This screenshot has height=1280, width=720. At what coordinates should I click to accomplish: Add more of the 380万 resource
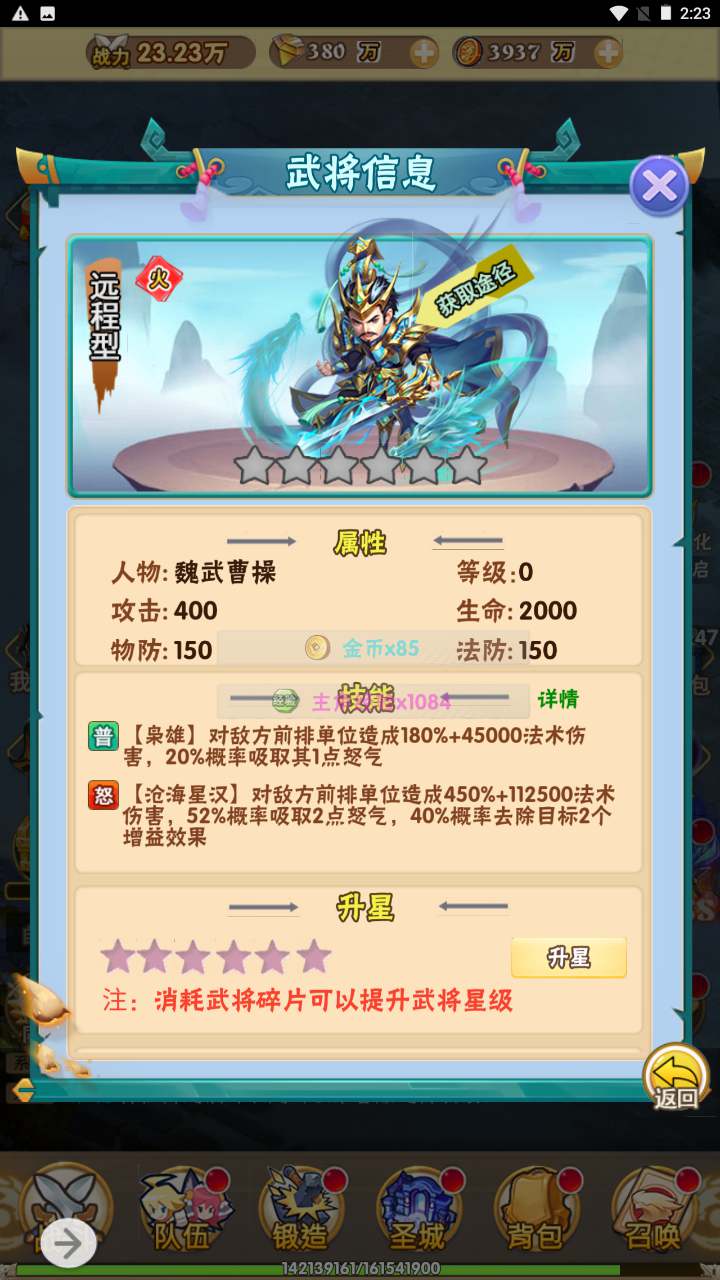(x=424, y=53)
